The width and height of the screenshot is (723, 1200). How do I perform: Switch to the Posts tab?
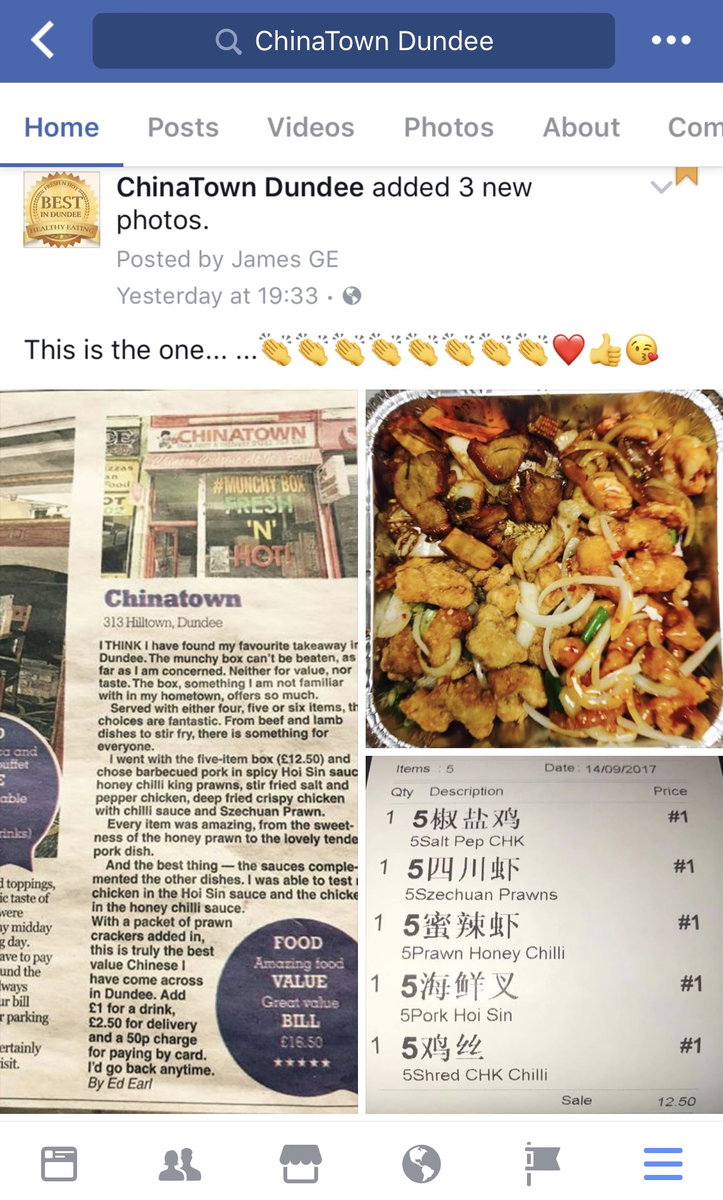tap(183, 127)
